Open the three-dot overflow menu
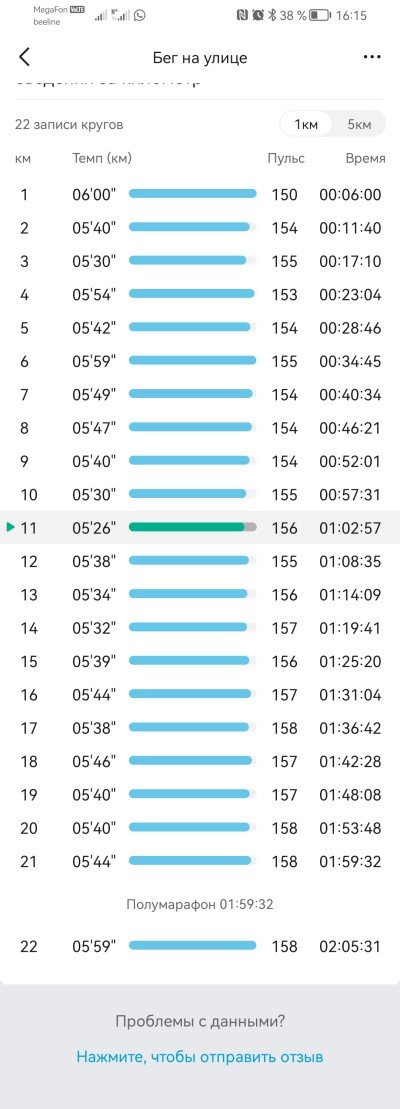The width and height of the screenshot is (400, 1109). (x=372, y=57)
